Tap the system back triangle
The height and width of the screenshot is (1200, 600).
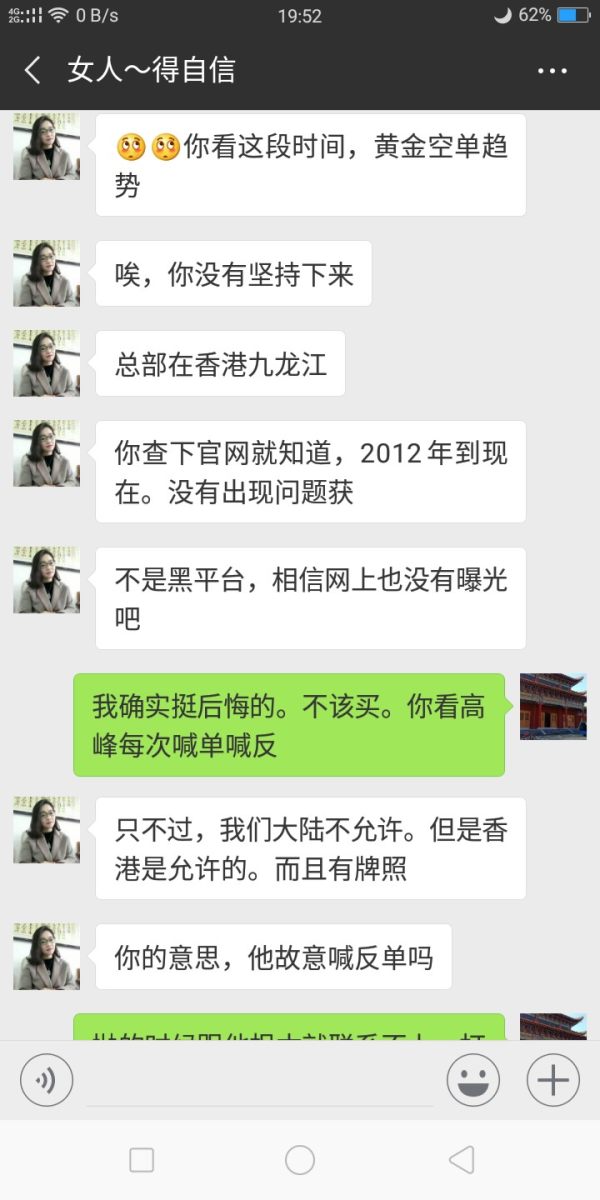pyautogui.click(x=461, y=1160)
